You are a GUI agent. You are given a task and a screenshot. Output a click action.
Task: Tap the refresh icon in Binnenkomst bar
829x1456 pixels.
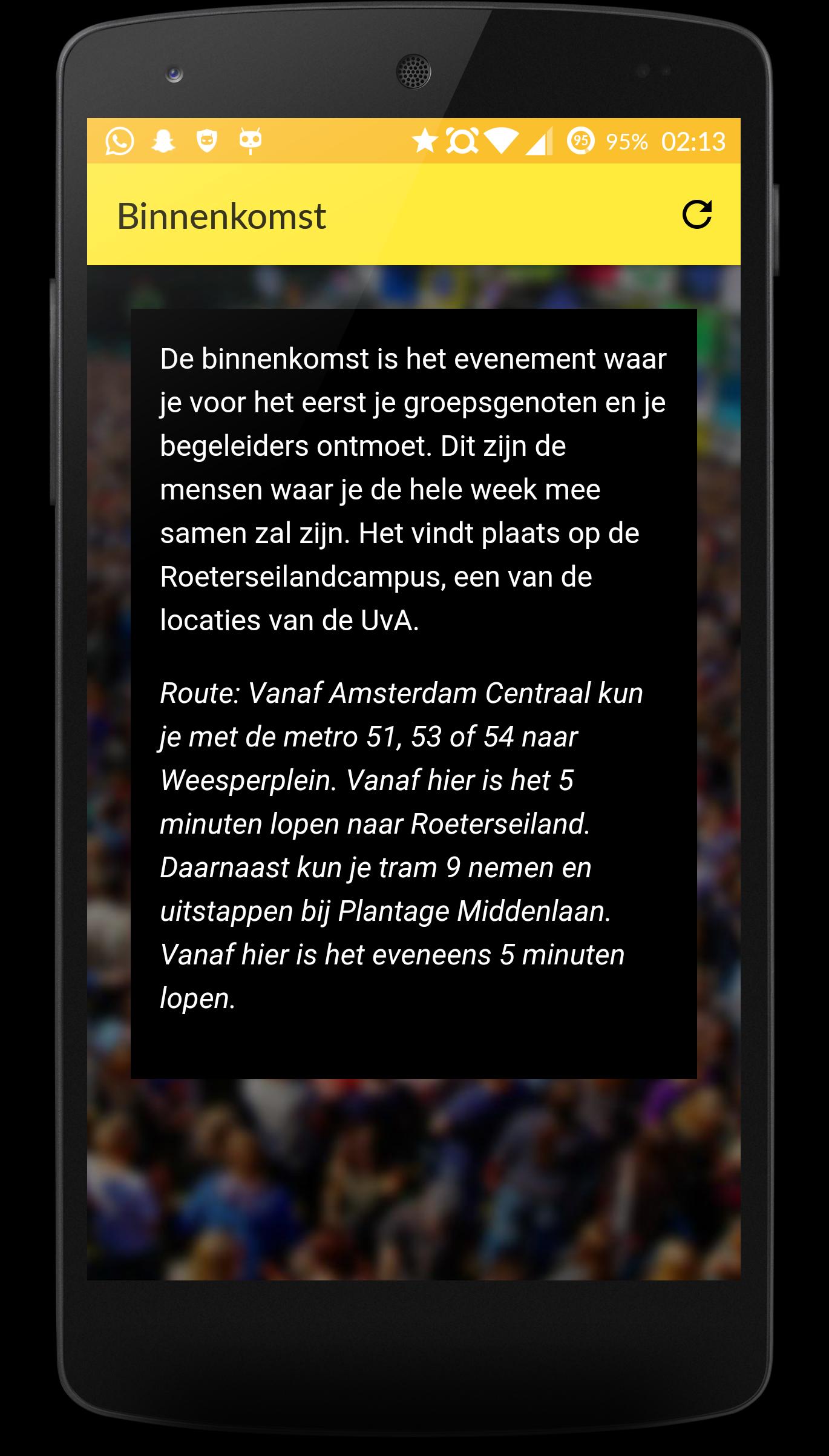[x=696, y=214]
